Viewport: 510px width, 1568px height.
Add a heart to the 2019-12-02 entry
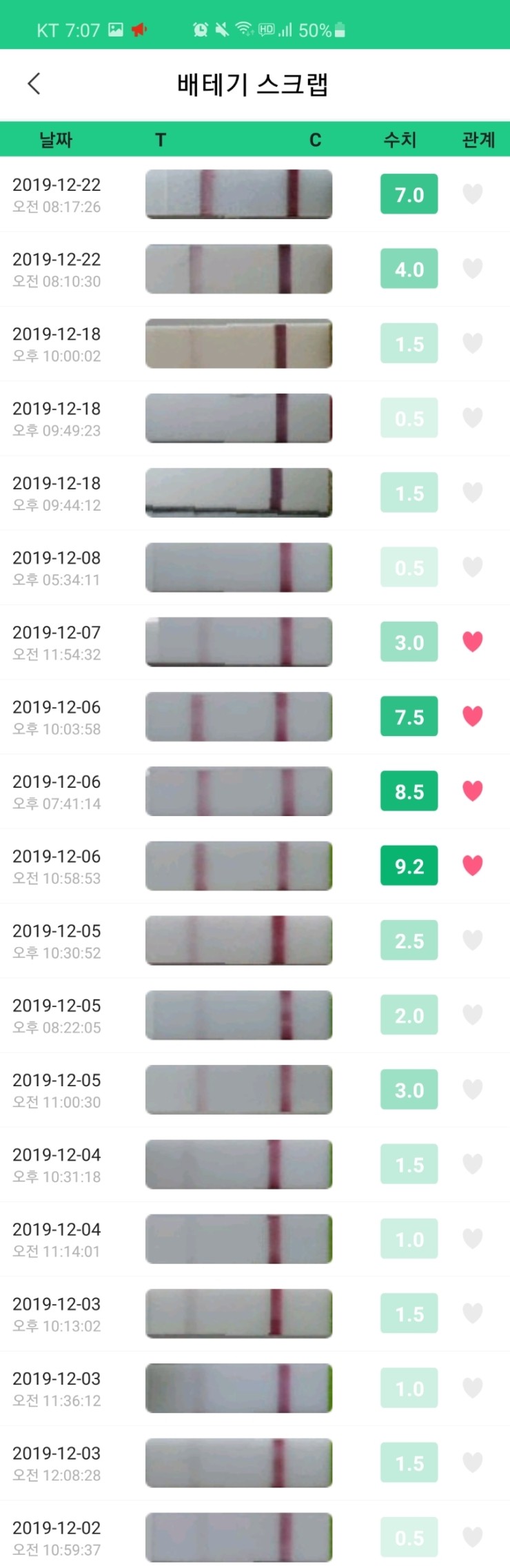click(472, 1537)
